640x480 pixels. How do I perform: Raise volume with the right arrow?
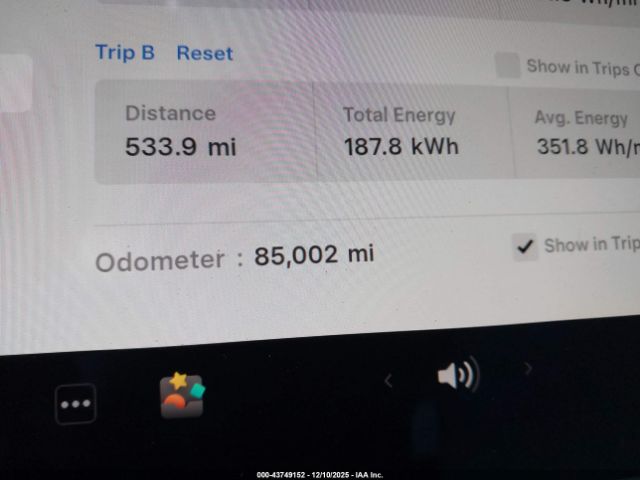pos(528,369)
